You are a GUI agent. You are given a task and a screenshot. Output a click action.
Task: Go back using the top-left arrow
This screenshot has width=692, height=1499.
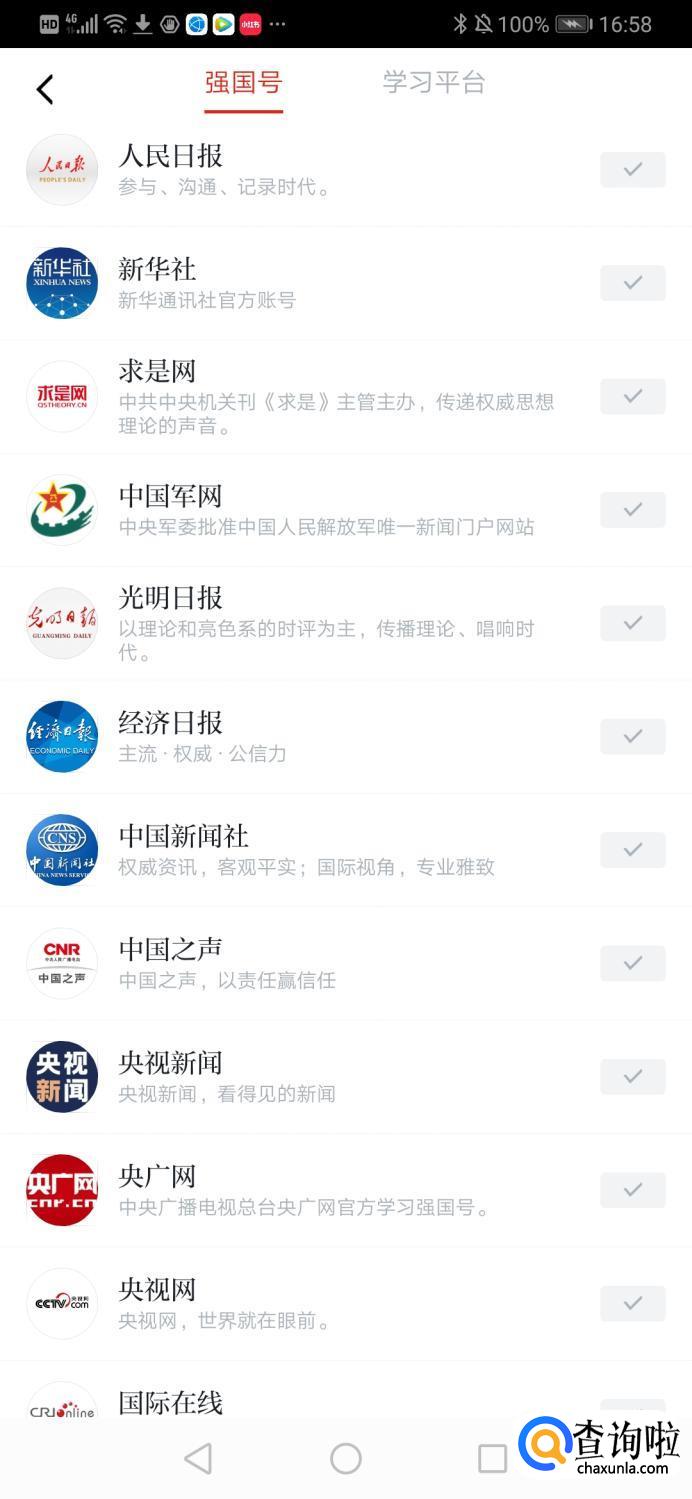pyautogui.click(x=44, y=89)
